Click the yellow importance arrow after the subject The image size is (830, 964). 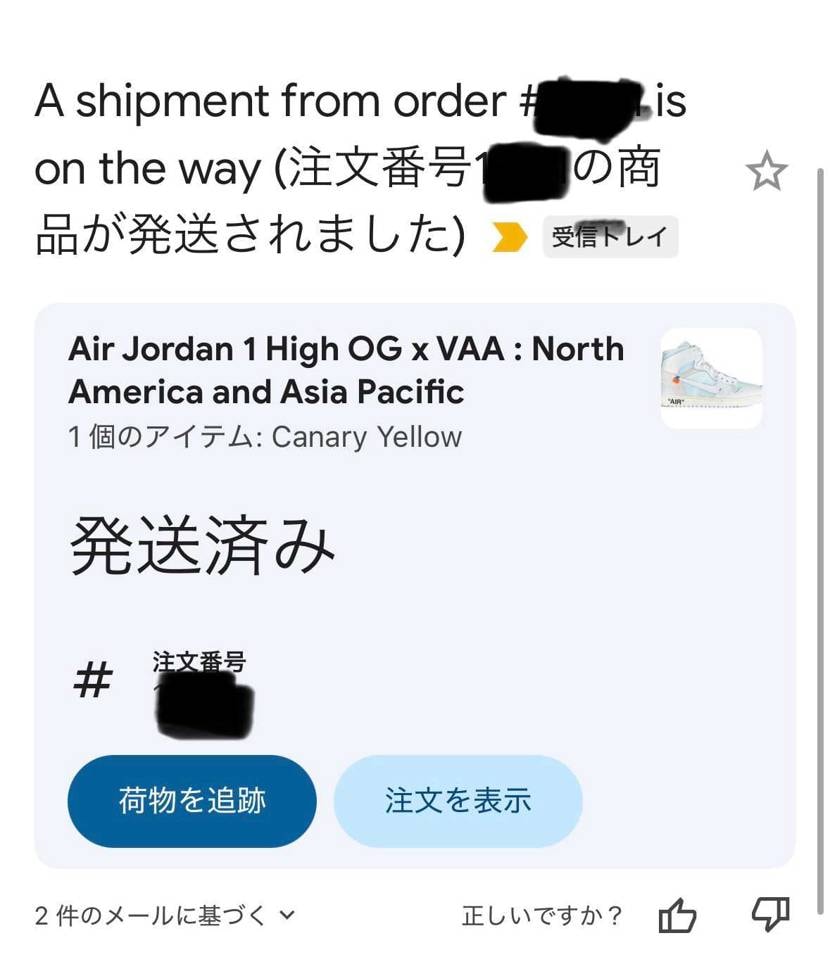pos(510,237)
